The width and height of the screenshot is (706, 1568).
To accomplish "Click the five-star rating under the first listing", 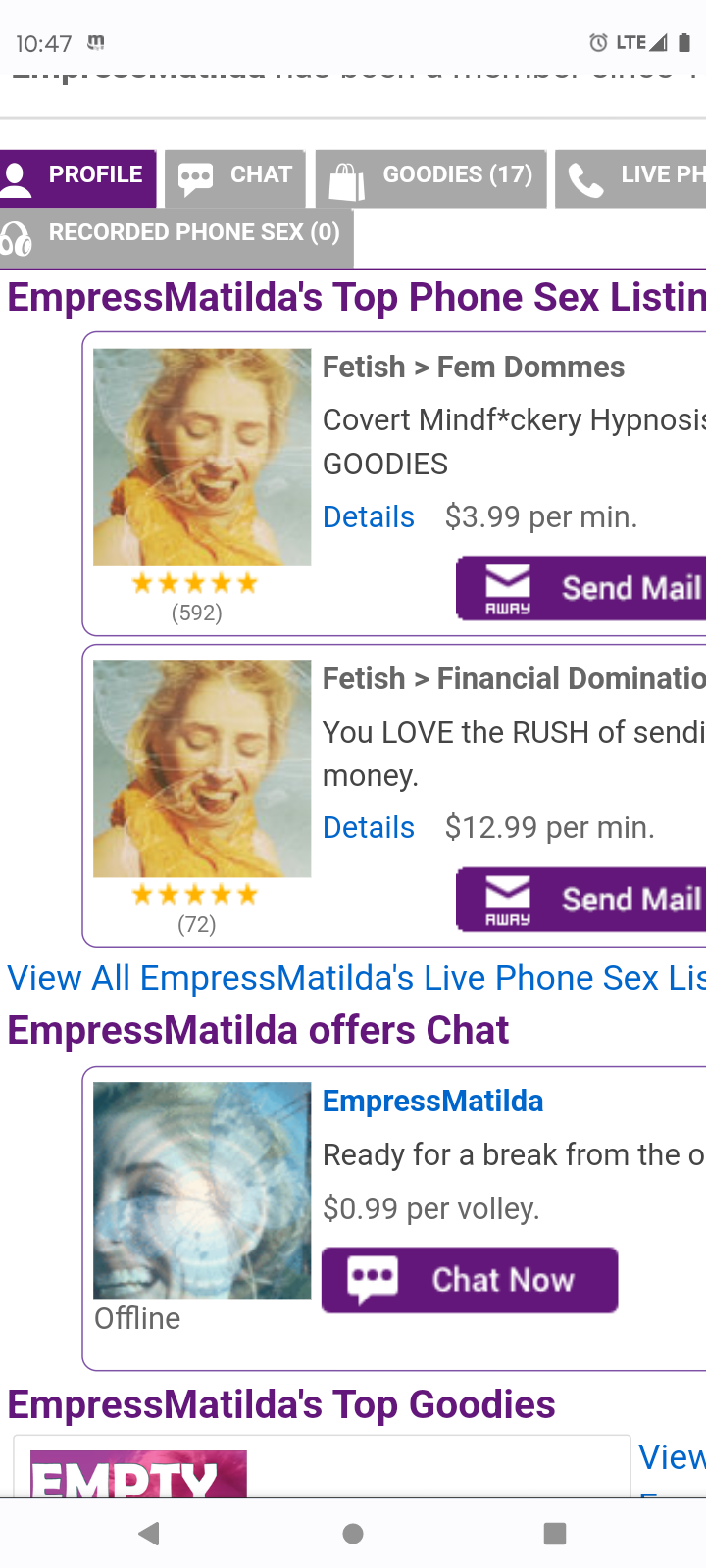I will [x=194, y=582].
